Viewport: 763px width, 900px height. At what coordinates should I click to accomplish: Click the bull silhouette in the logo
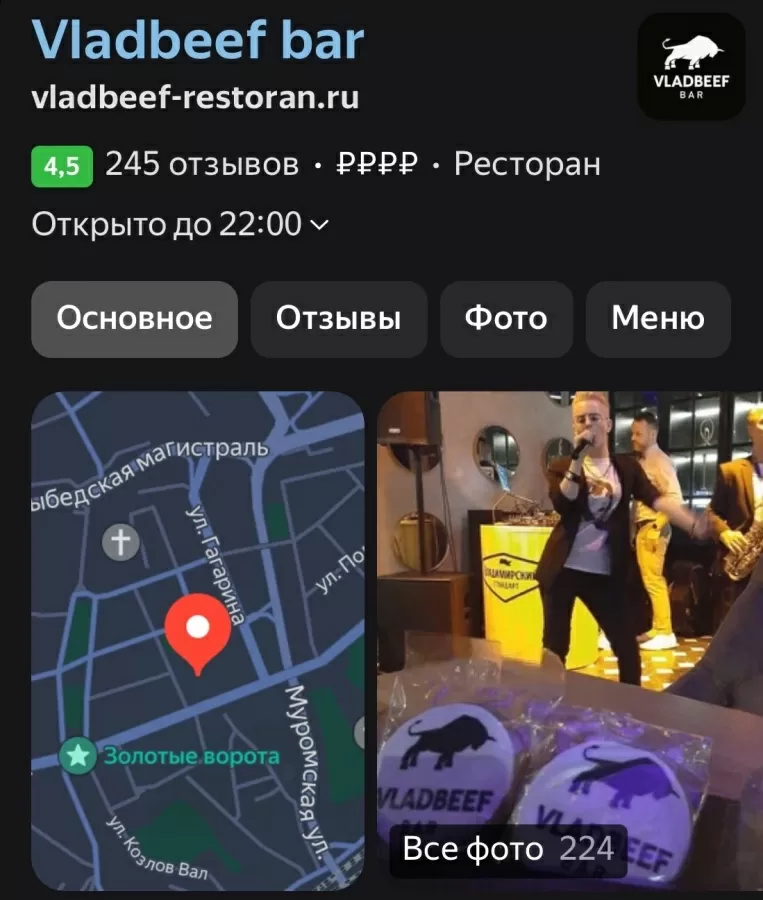tap(692, 52)
